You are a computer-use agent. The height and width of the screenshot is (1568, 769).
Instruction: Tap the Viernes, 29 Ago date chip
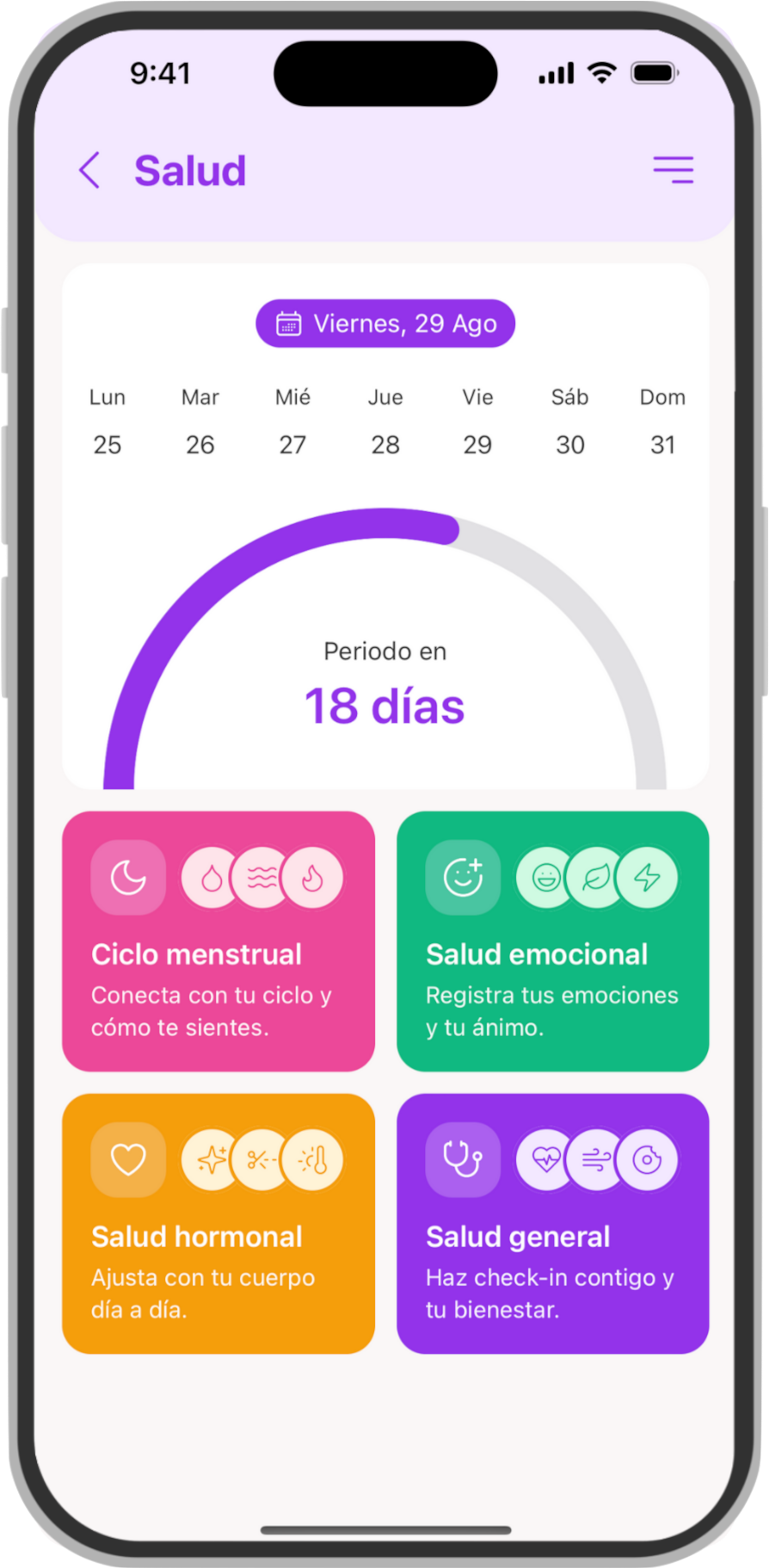click(x=385, y=324)
